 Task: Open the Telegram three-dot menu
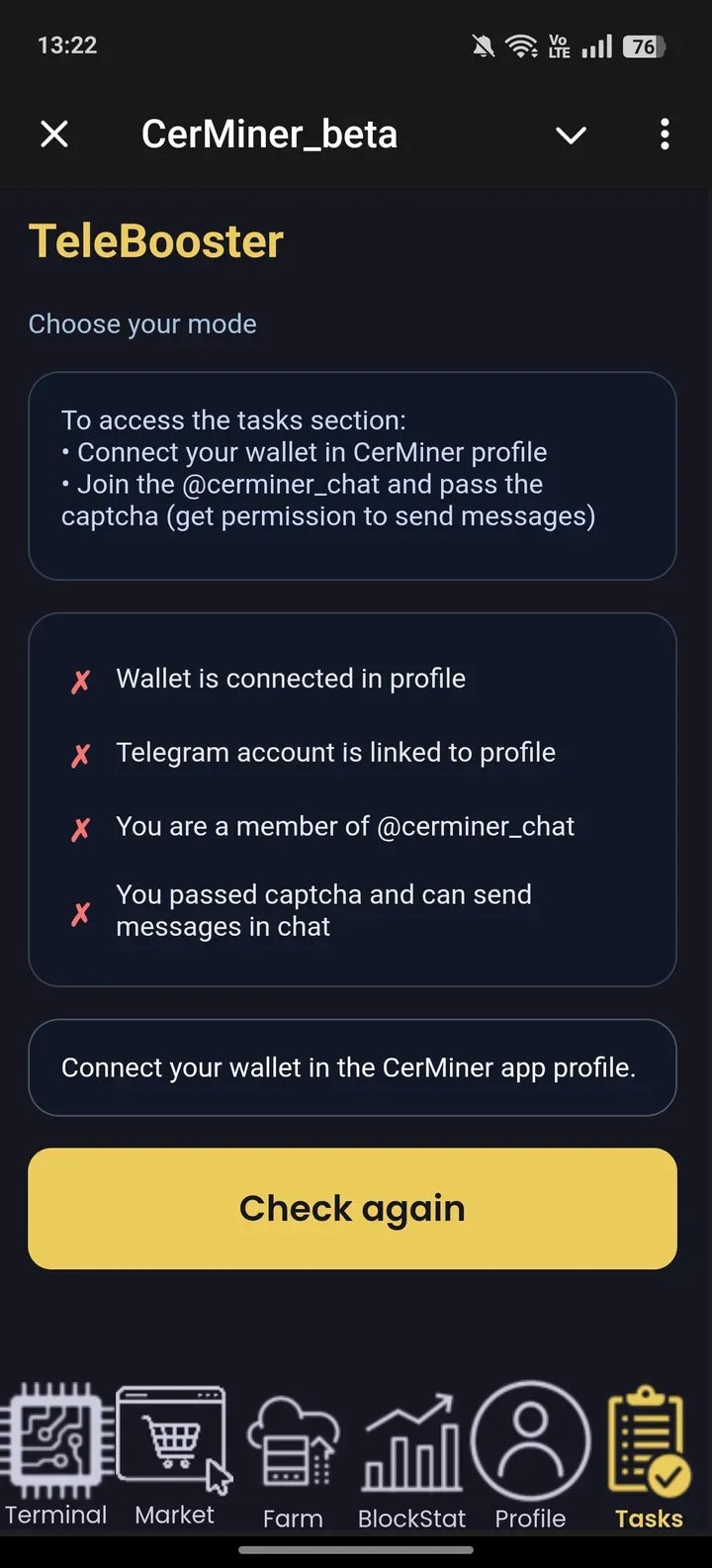coord(664,134)
